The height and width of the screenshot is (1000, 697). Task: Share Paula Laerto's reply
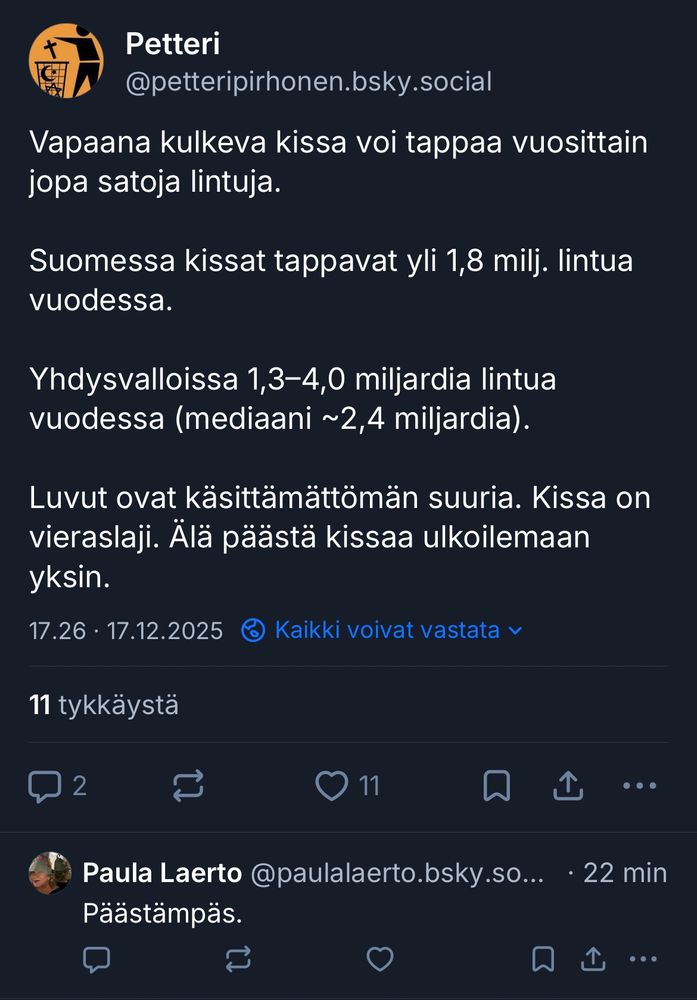593,959
